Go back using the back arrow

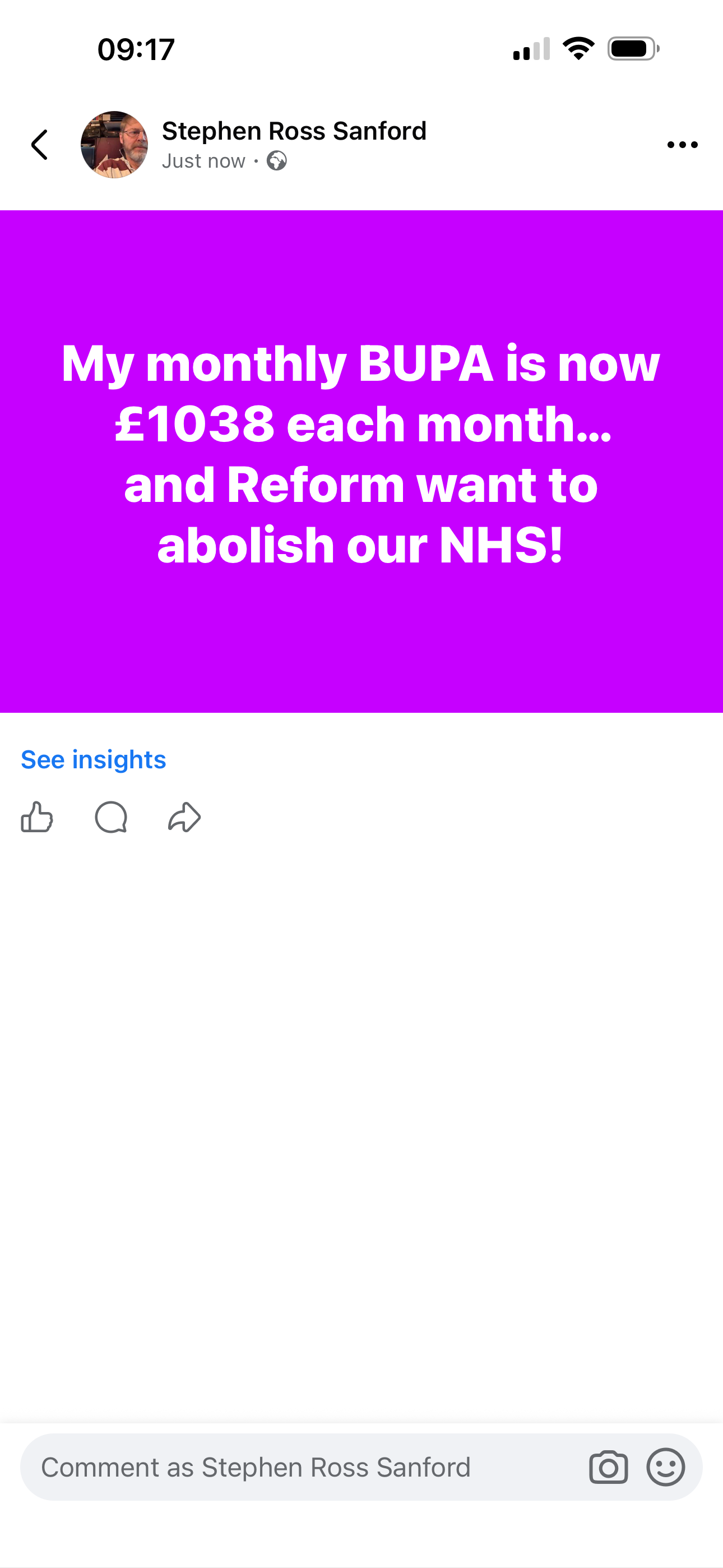(x=40, y=145)
